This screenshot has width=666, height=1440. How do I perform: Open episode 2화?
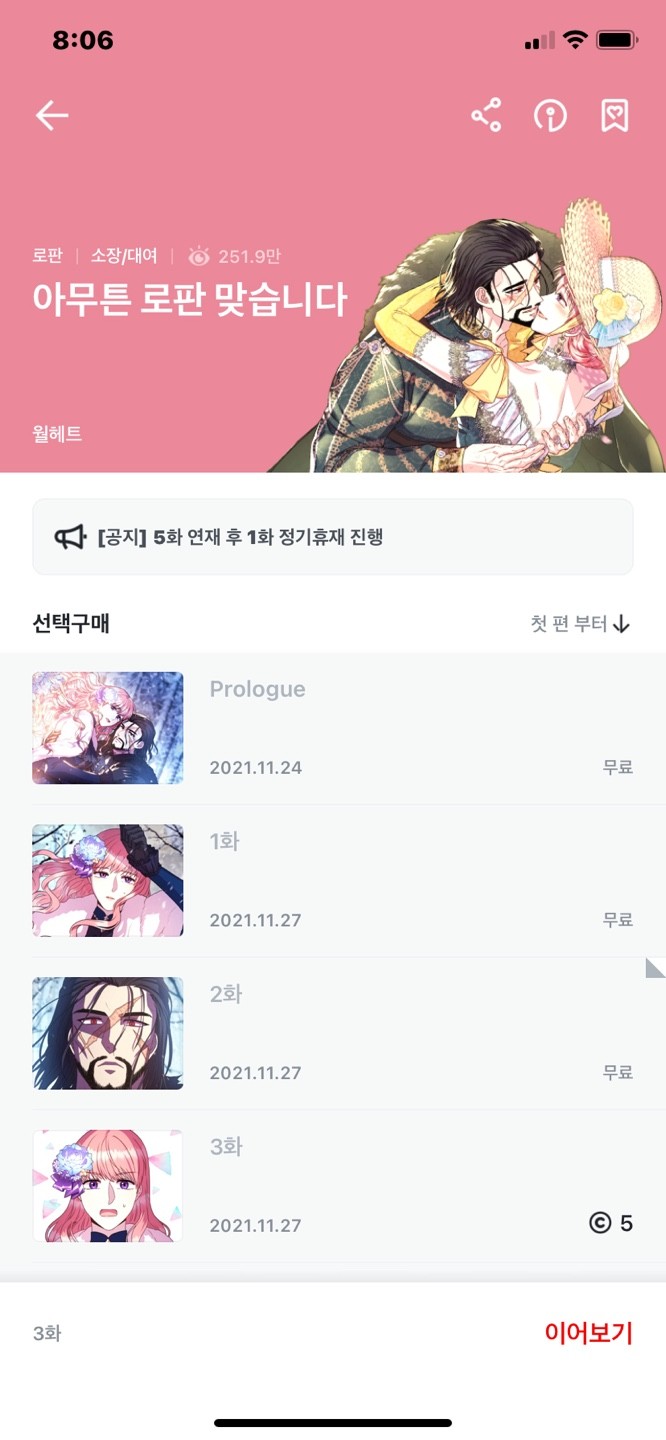[333, 1034]
